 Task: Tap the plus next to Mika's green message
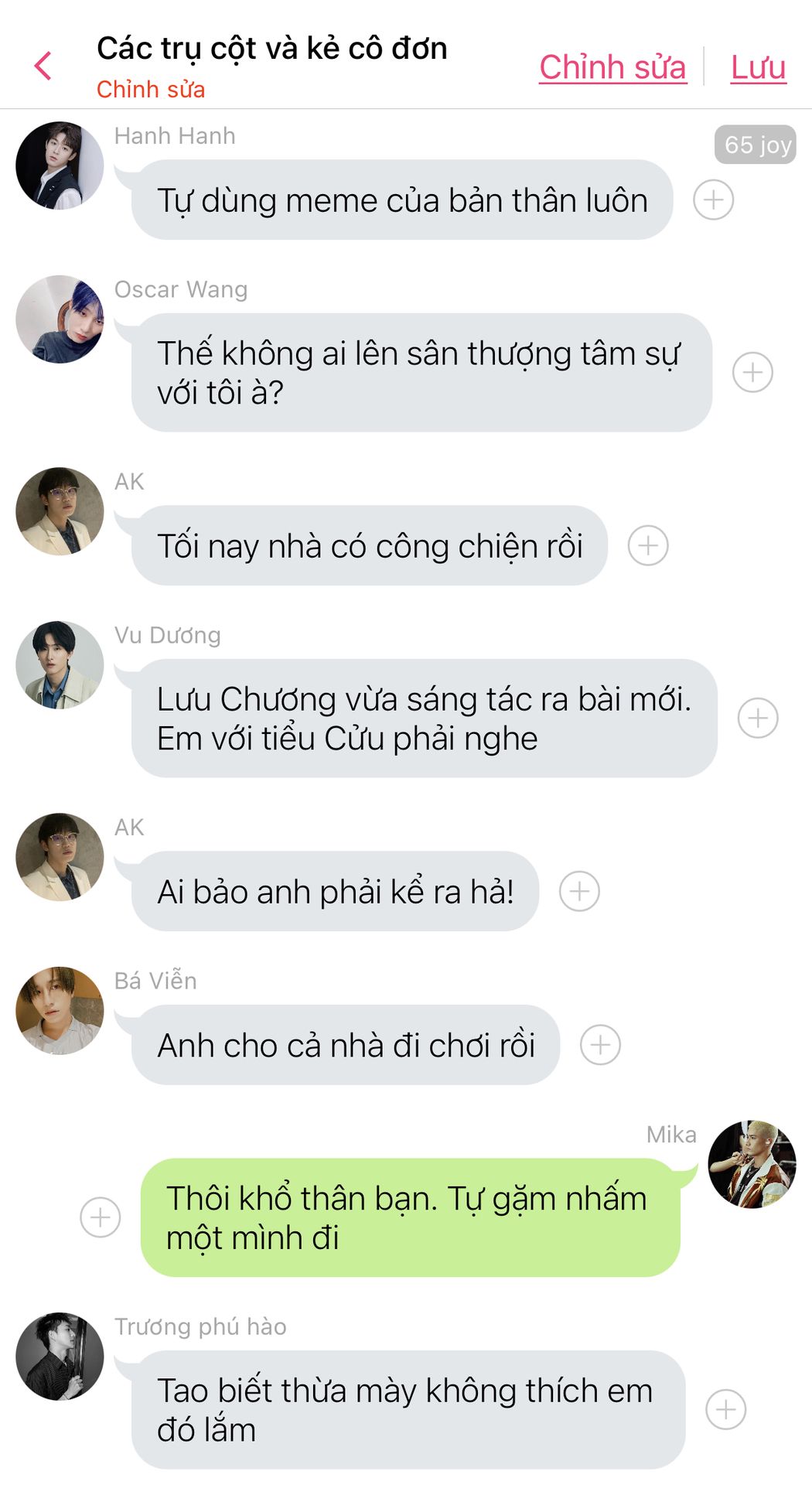point(101,1217)
